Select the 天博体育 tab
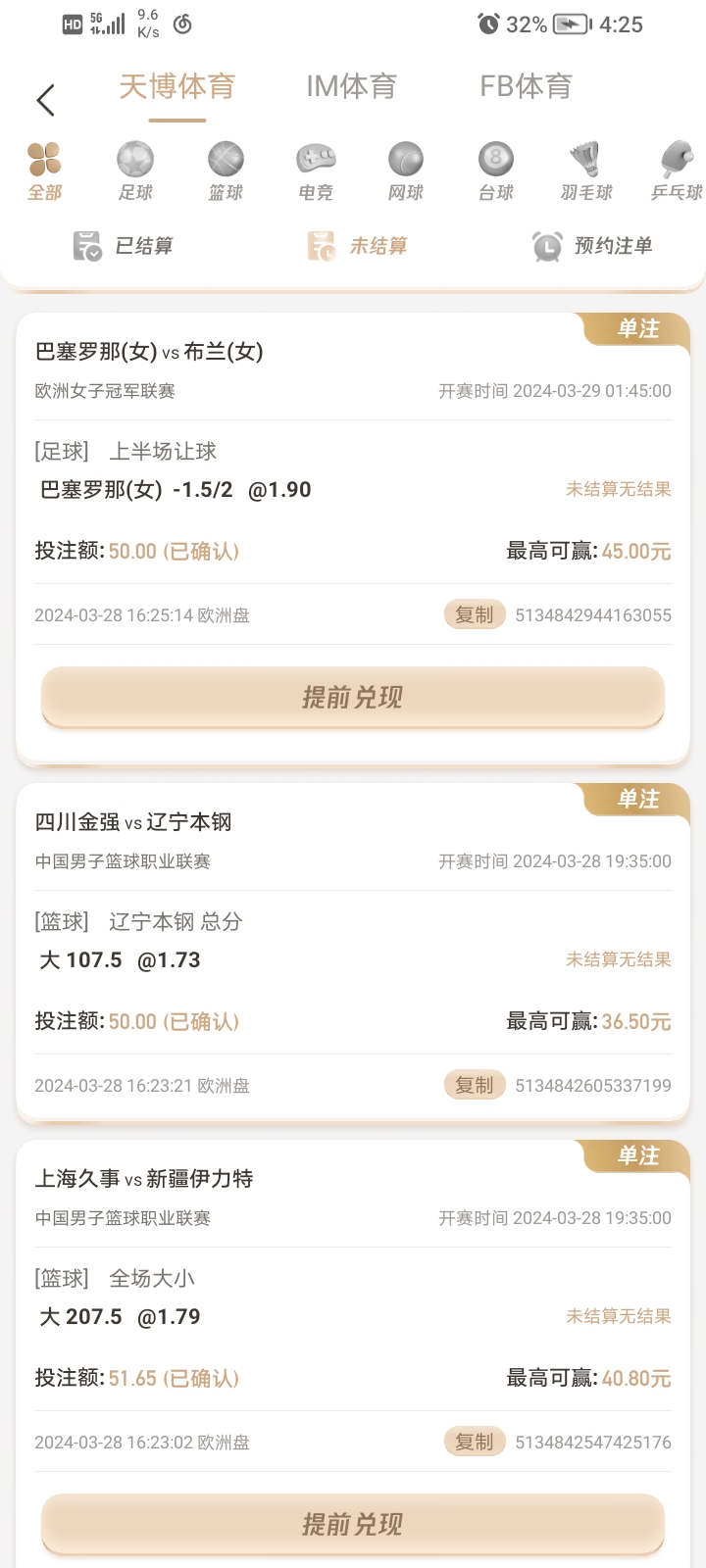The width and height of the screenshot is (706, 1568). point(177,87)
